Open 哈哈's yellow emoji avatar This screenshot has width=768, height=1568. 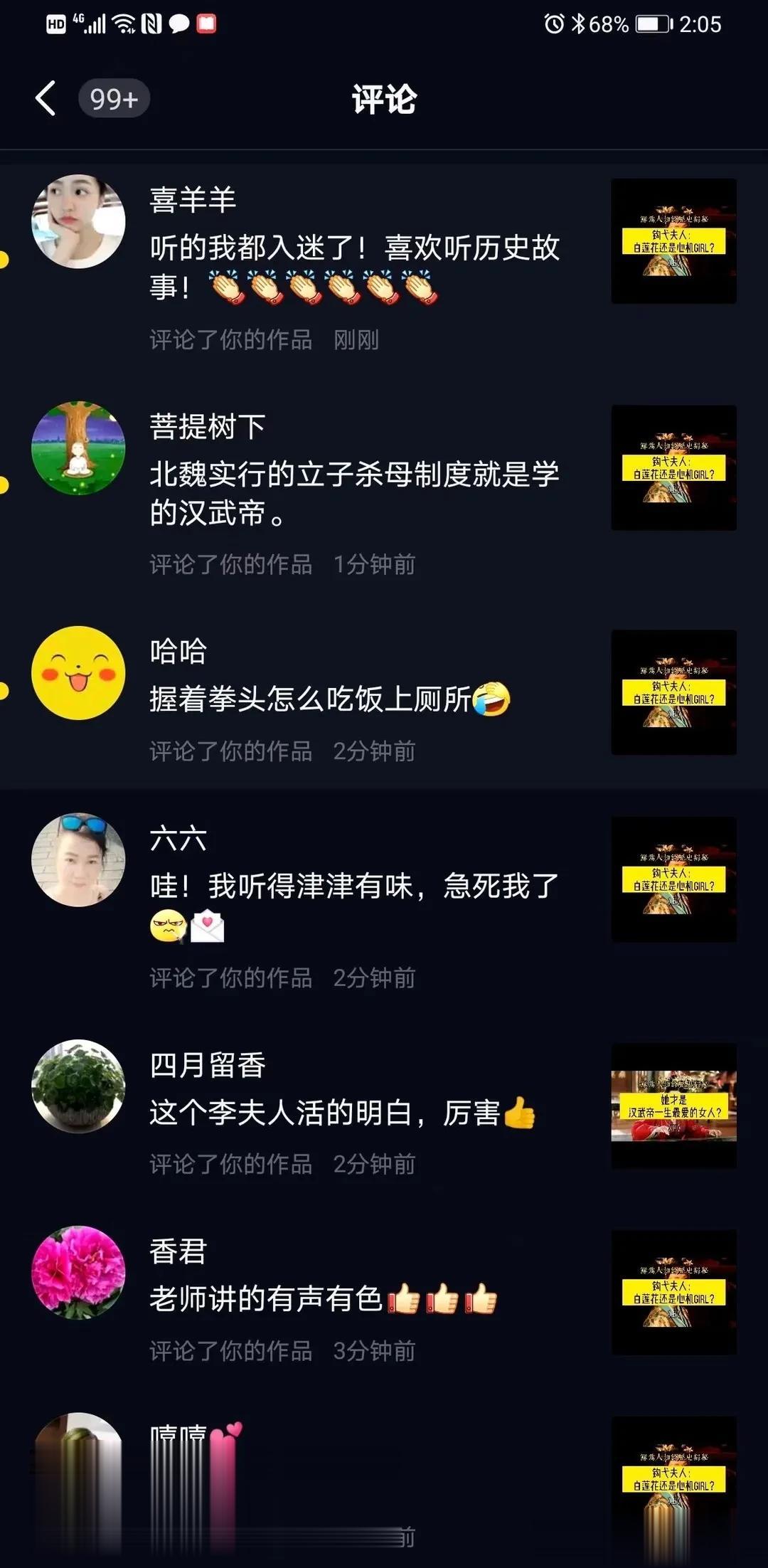[x=78, y=673]
